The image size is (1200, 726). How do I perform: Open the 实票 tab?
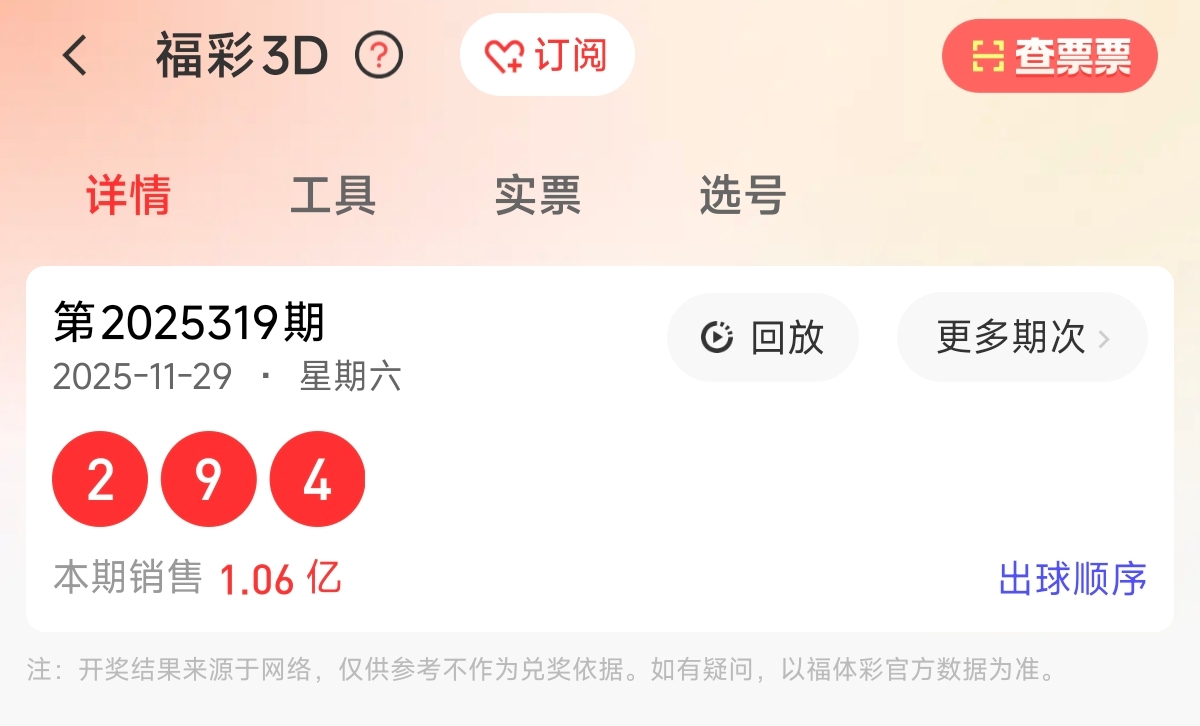point(538,195)
